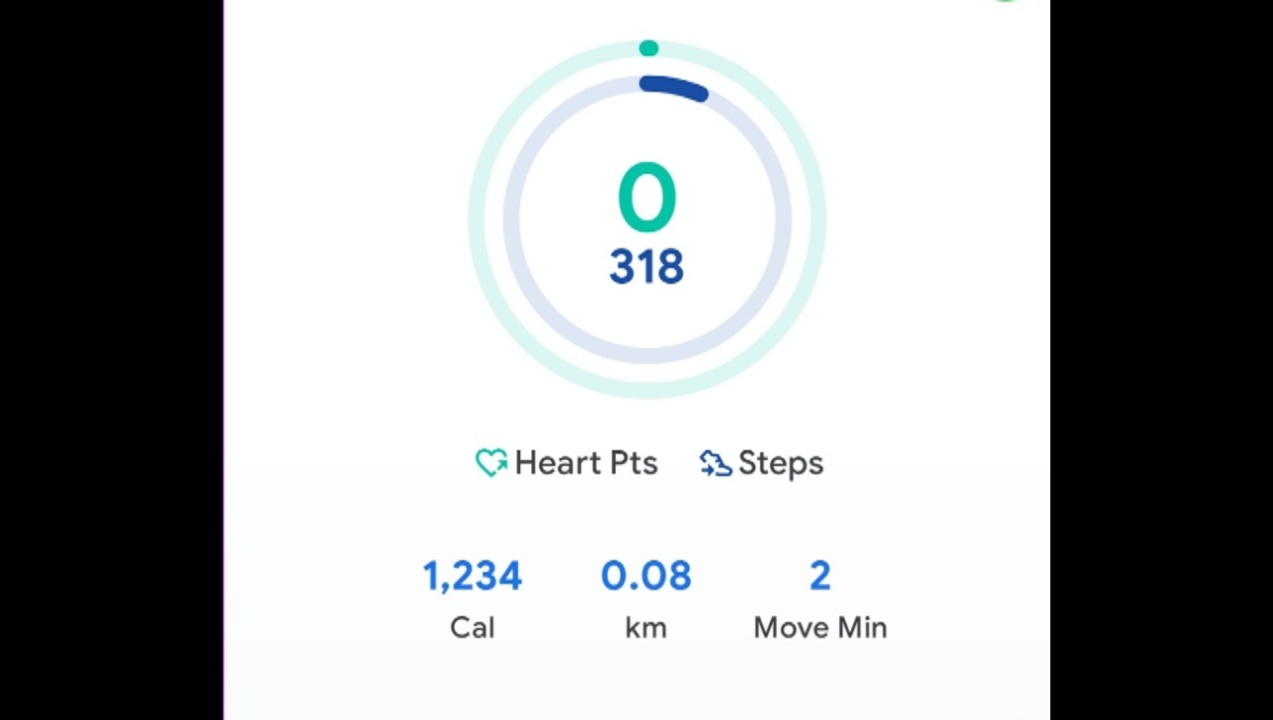View the Move Min metric
Viewport: 1273px width, 720px height.
(819, 598)
